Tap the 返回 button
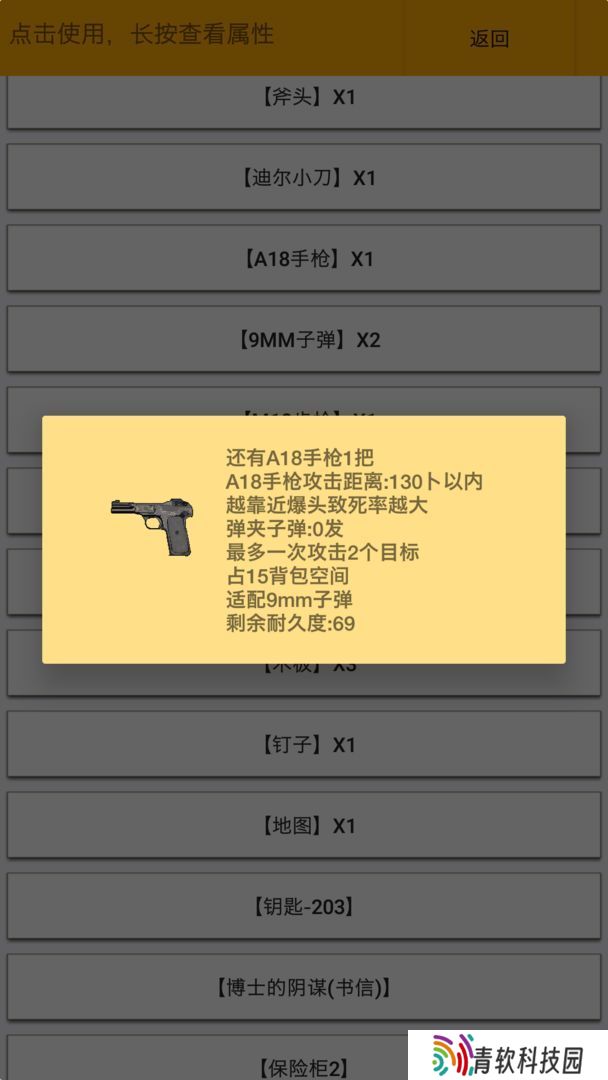The width and height of the screenshot is (608, 1080). pos(489,38)
